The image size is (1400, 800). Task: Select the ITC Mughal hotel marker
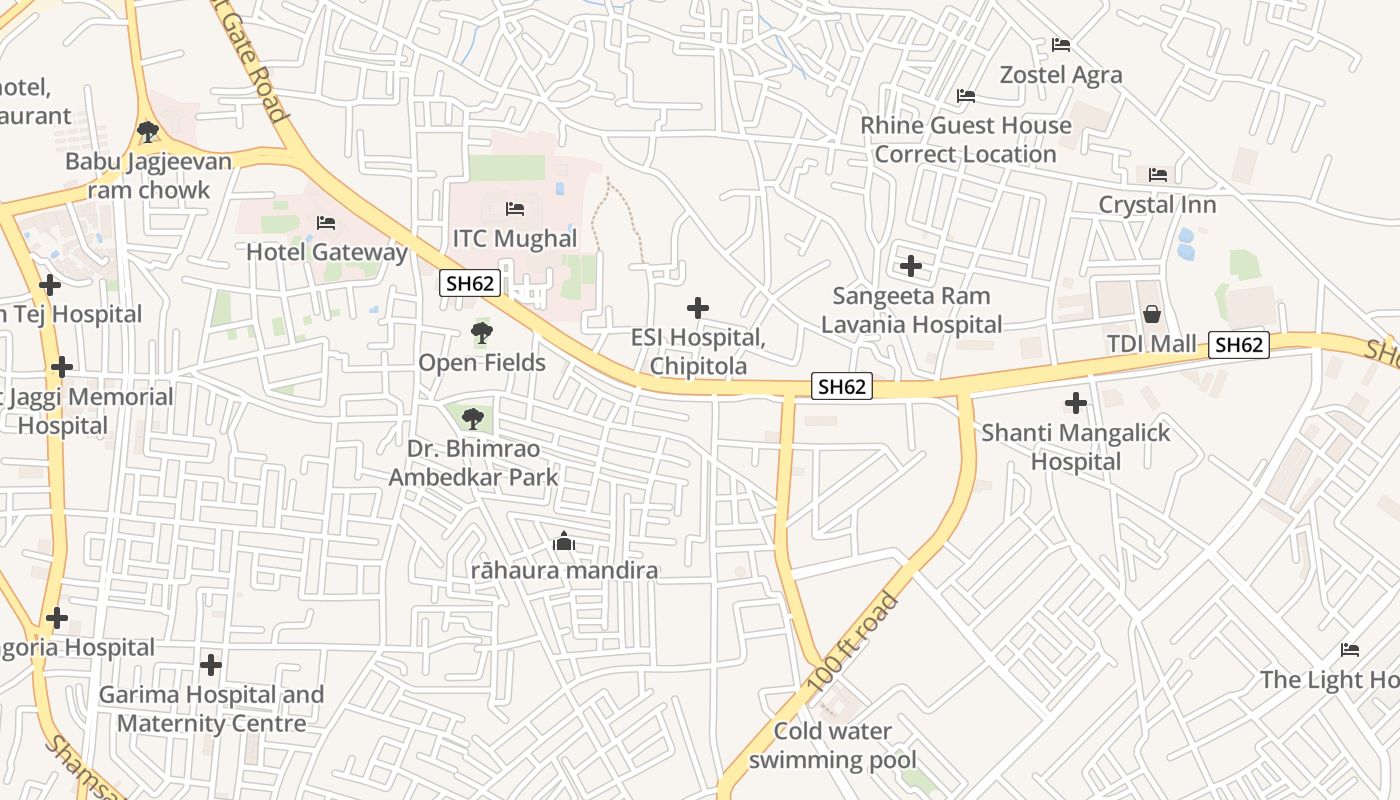515,209
